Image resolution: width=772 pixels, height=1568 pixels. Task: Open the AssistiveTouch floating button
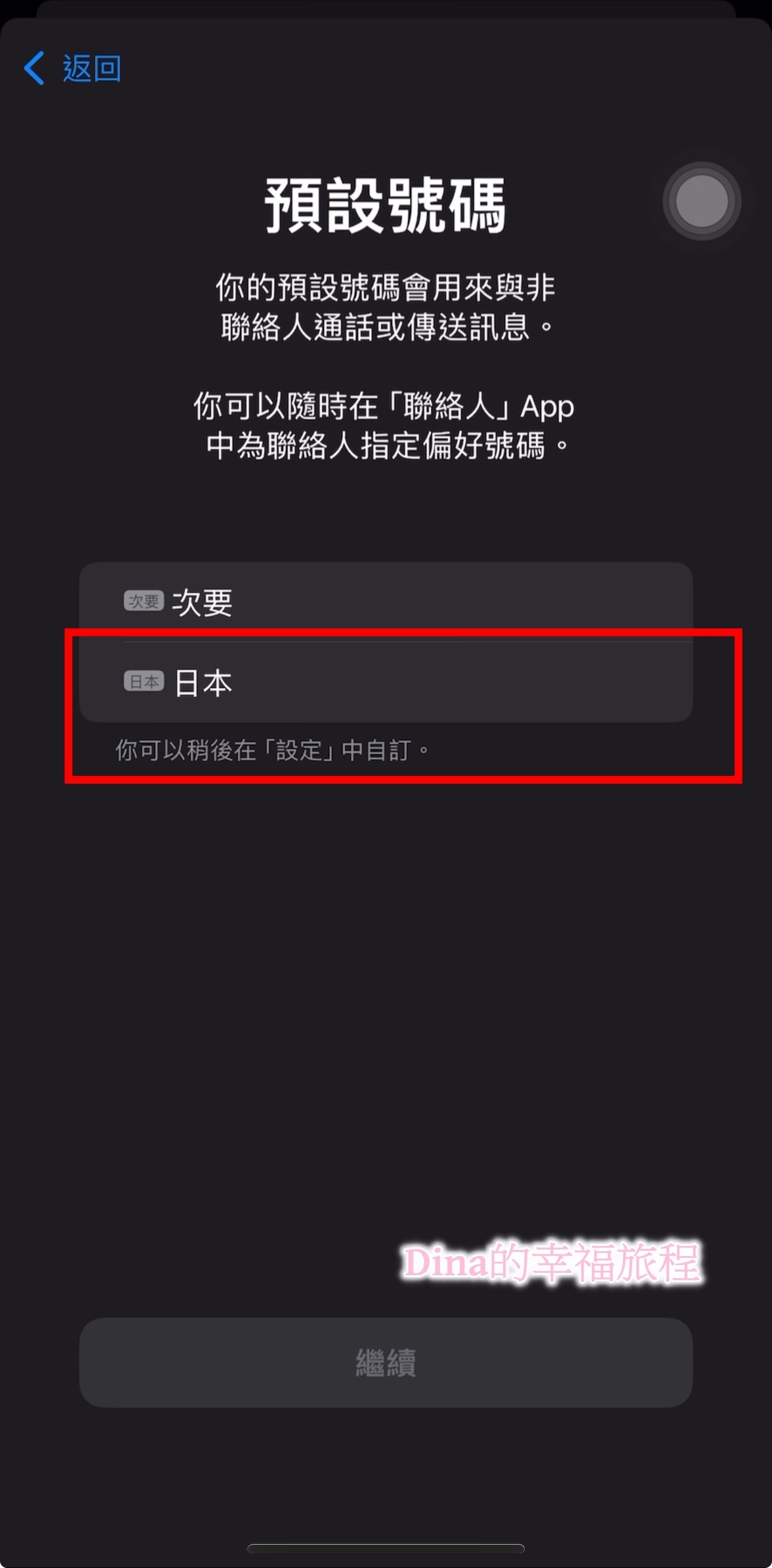701,201
